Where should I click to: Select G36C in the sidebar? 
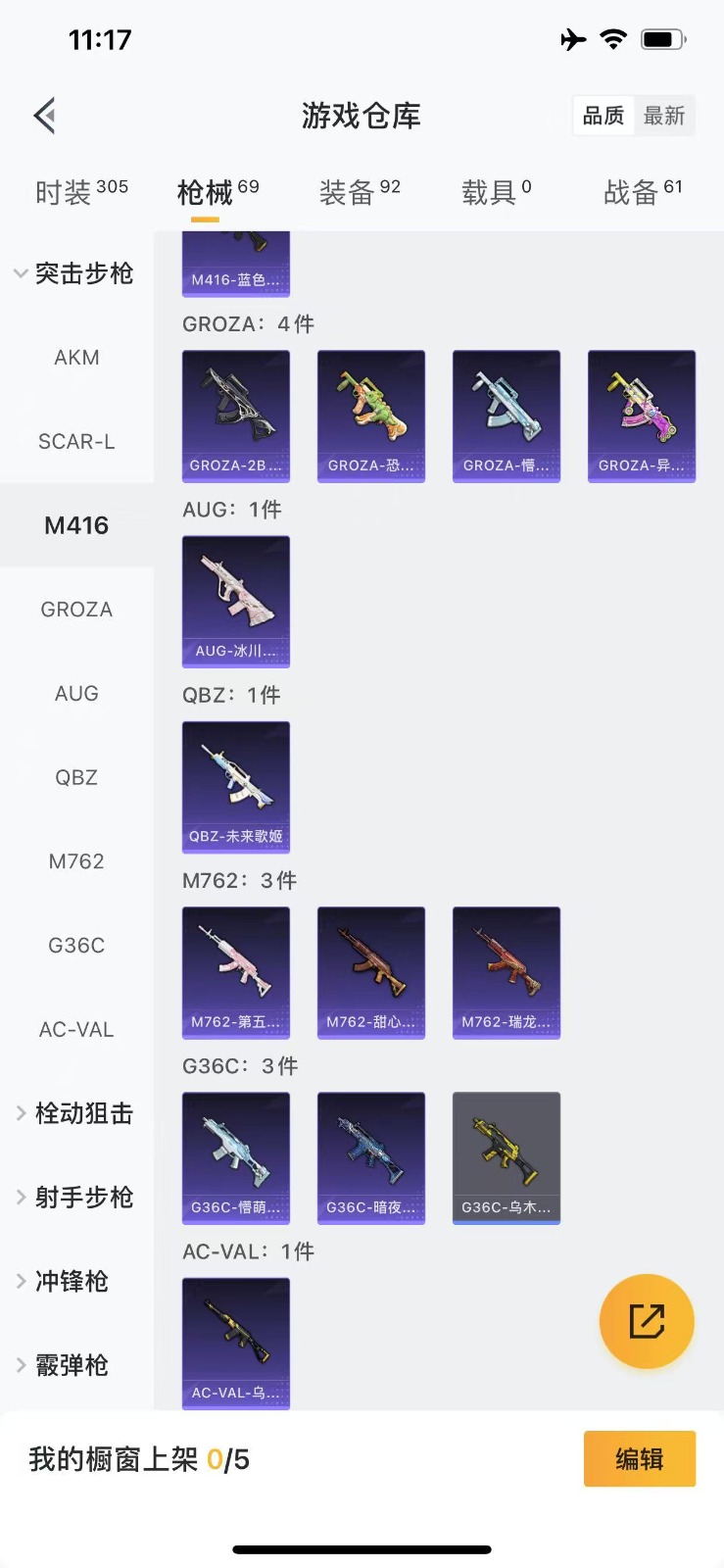[x=76, y=946]
